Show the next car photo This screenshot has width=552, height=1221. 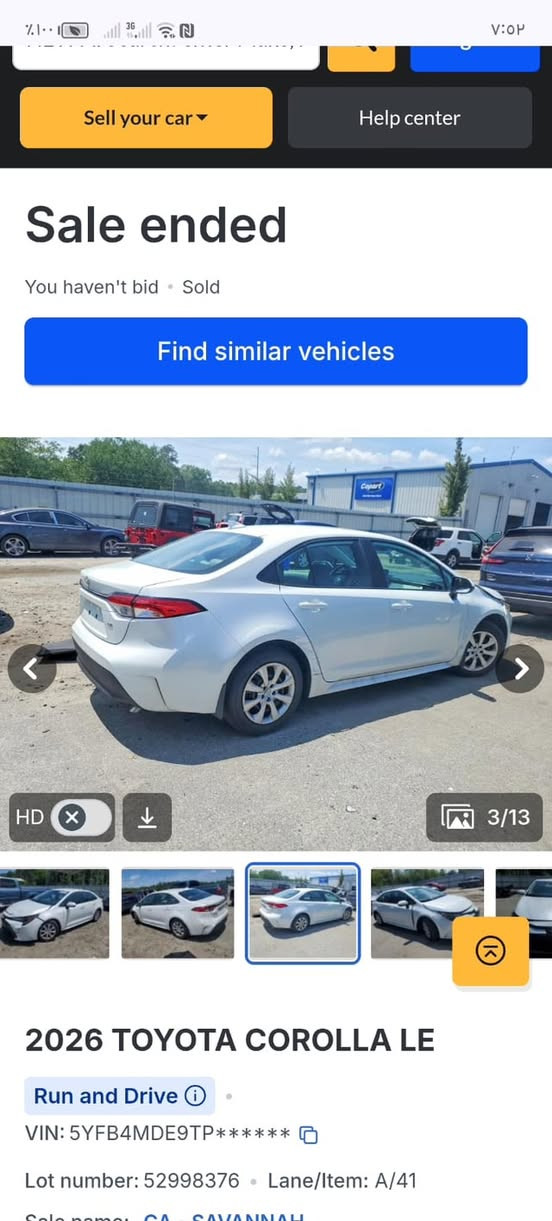[x=520, y=669]
